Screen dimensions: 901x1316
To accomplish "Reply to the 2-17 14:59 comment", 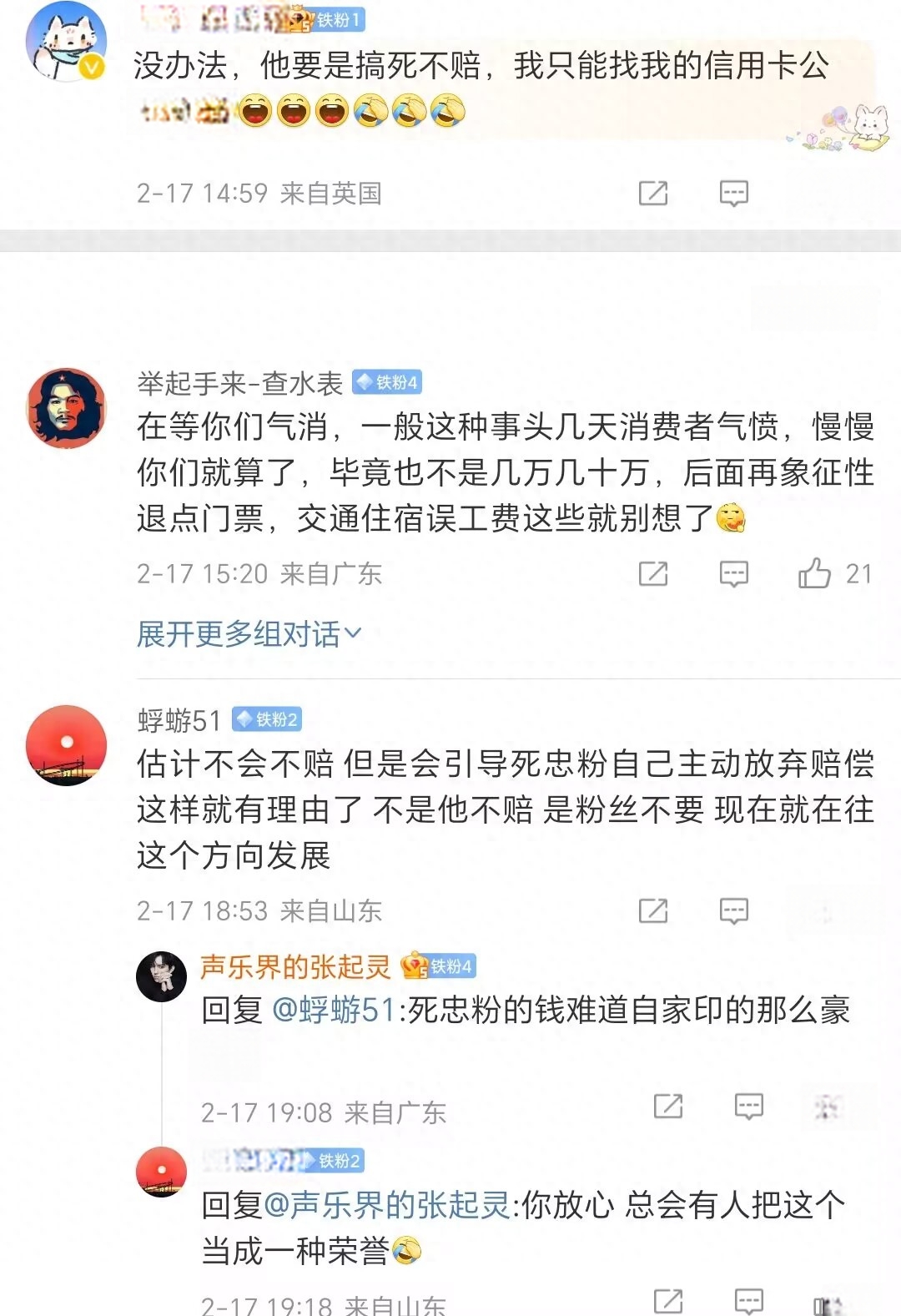I will (733, 194).
